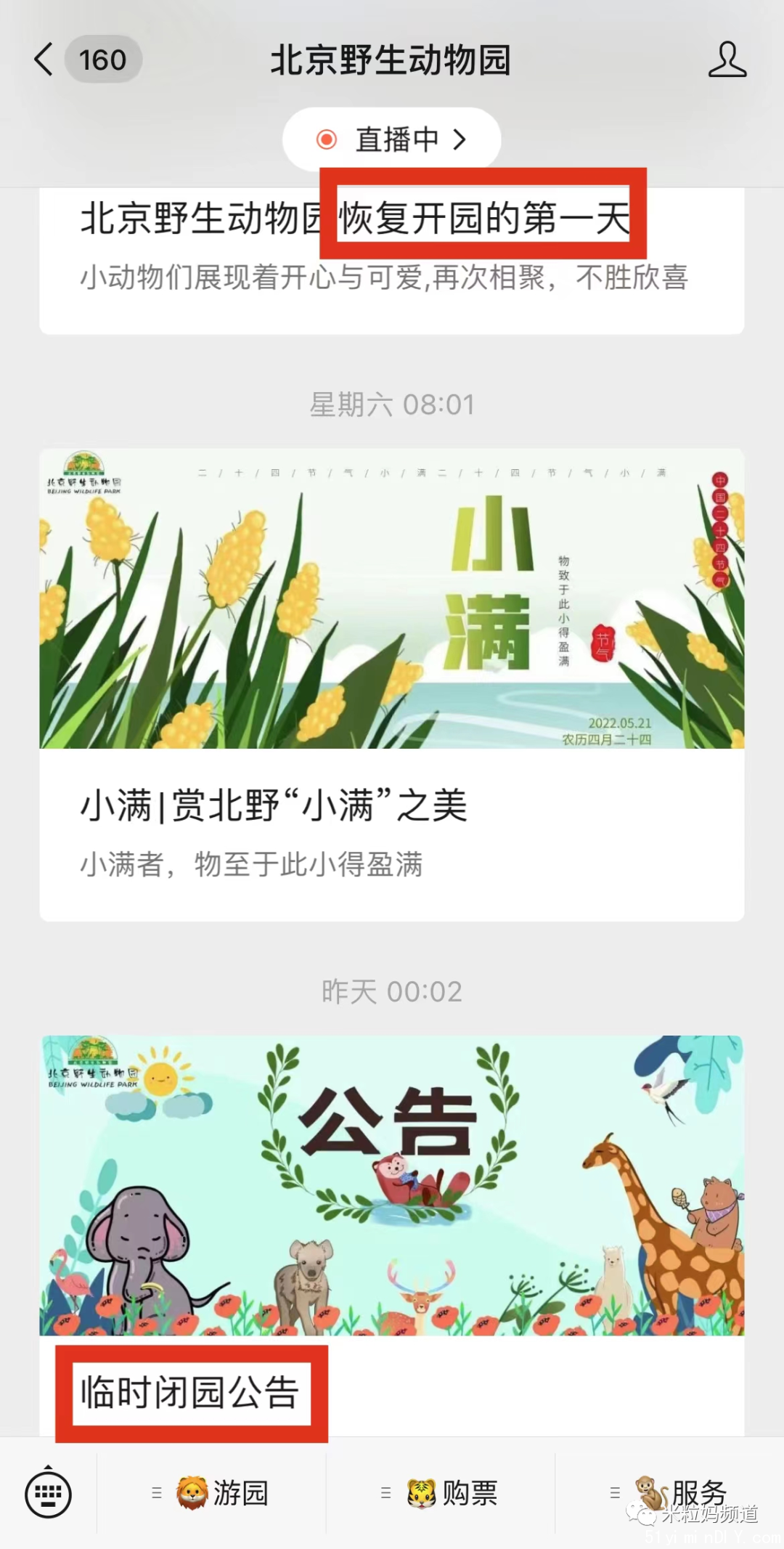Open the 直播中 live stream button
The height and width of the screenshot is (1549, 784).
(392, 139)
